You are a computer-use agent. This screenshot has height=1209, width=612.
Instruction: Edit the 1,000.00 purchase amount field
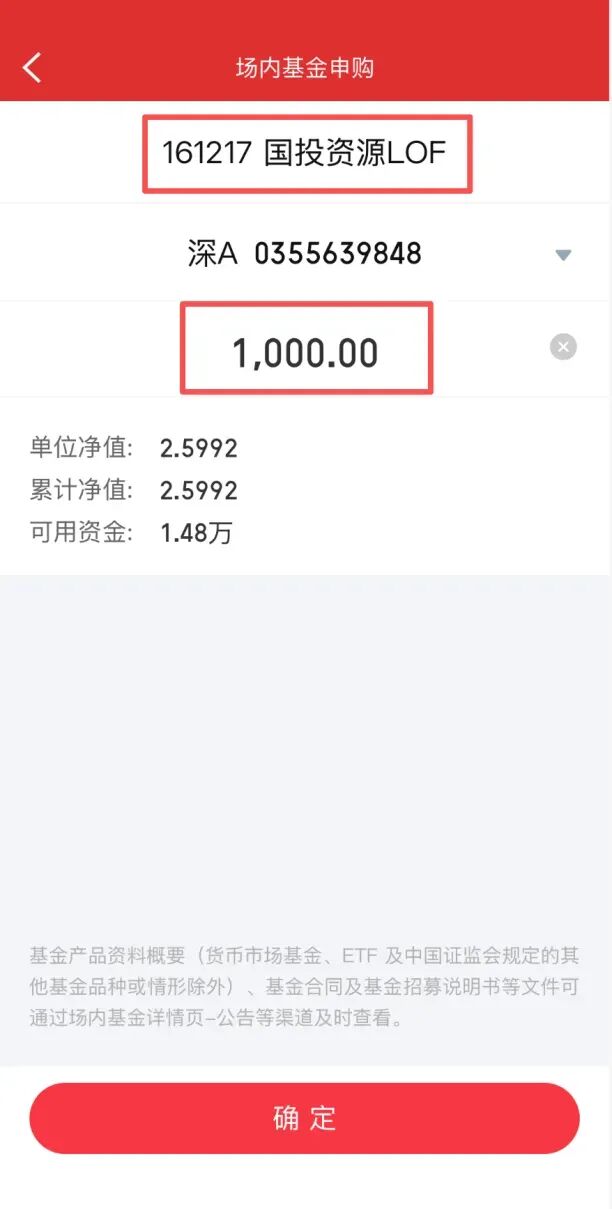coord(305,352)
